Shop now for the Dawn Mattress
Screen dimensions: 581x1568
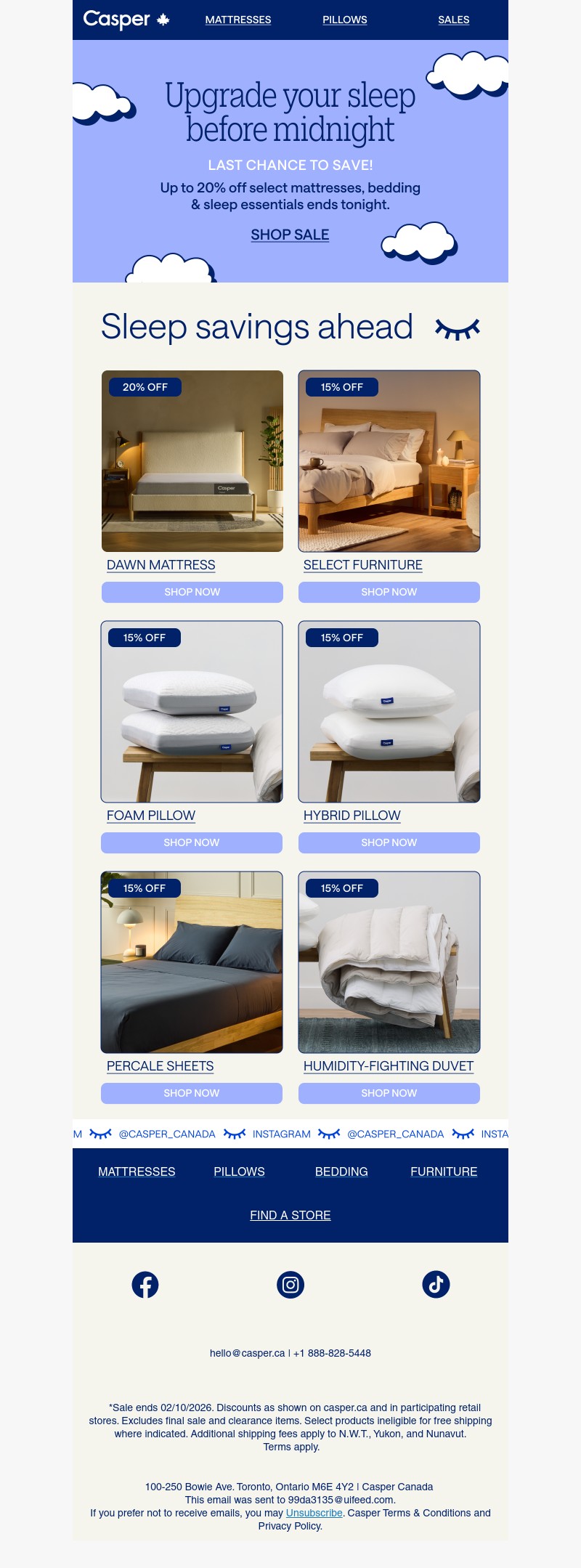[192, 592]
